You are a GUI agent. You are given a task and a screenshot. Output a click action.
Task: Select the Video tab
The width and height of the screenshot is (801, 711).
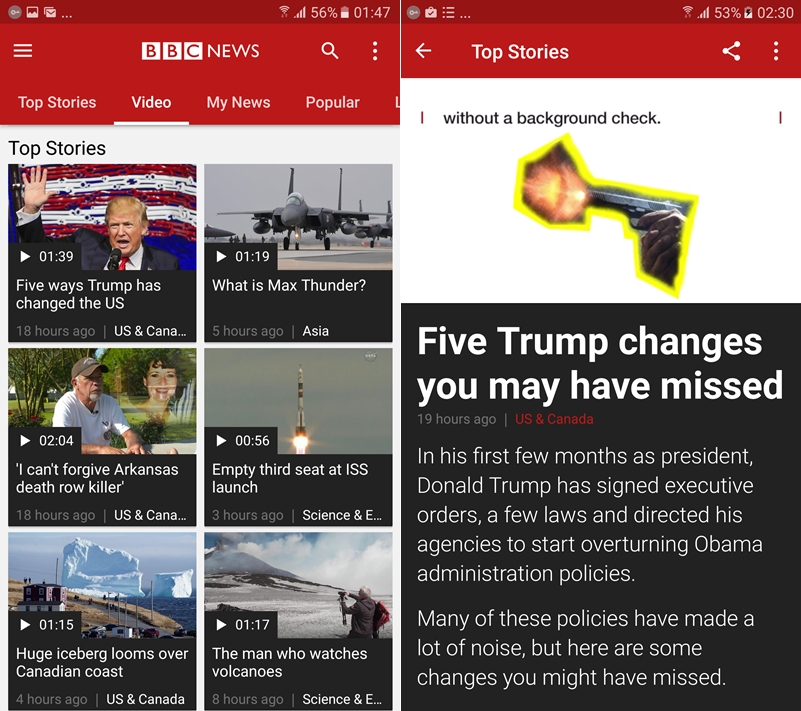coord(151,102)
